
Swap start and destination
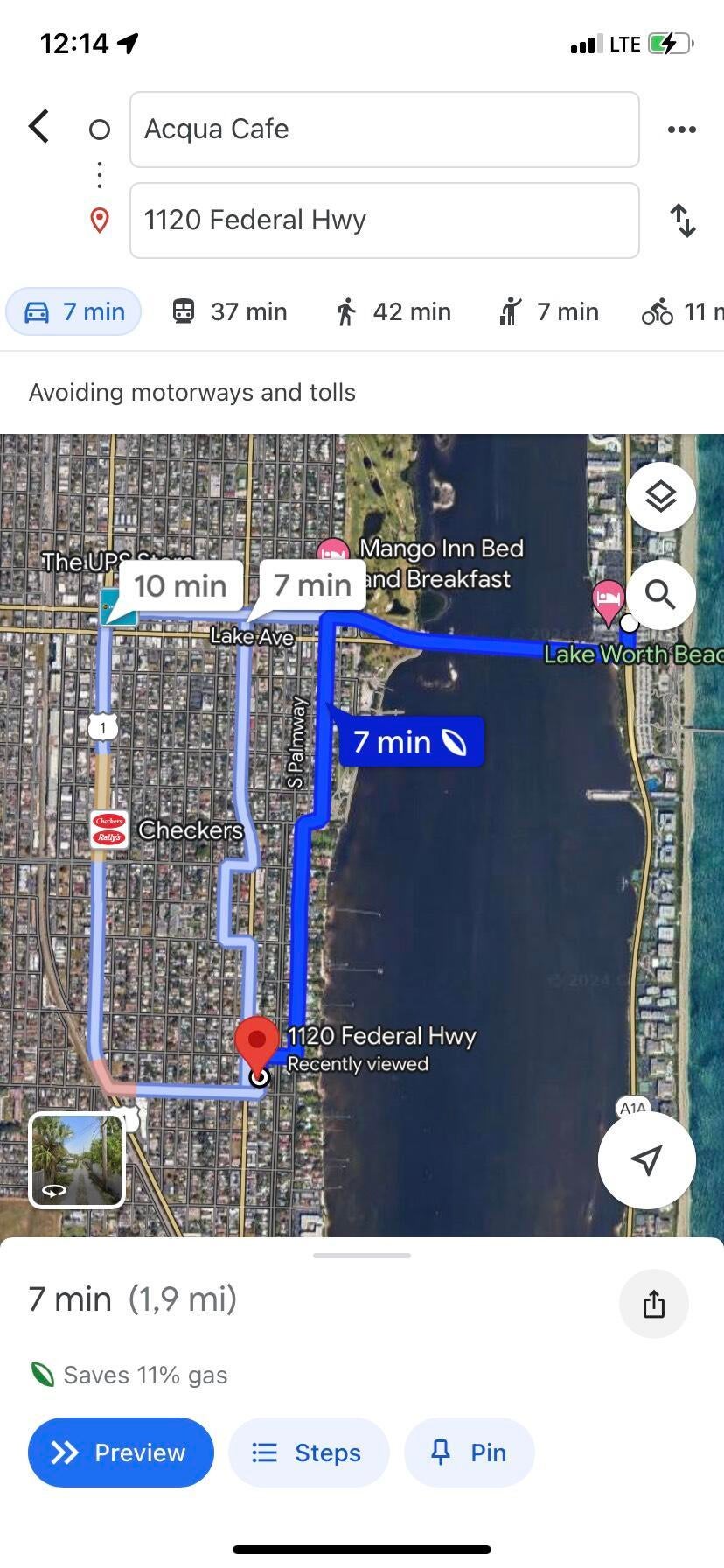682,220
